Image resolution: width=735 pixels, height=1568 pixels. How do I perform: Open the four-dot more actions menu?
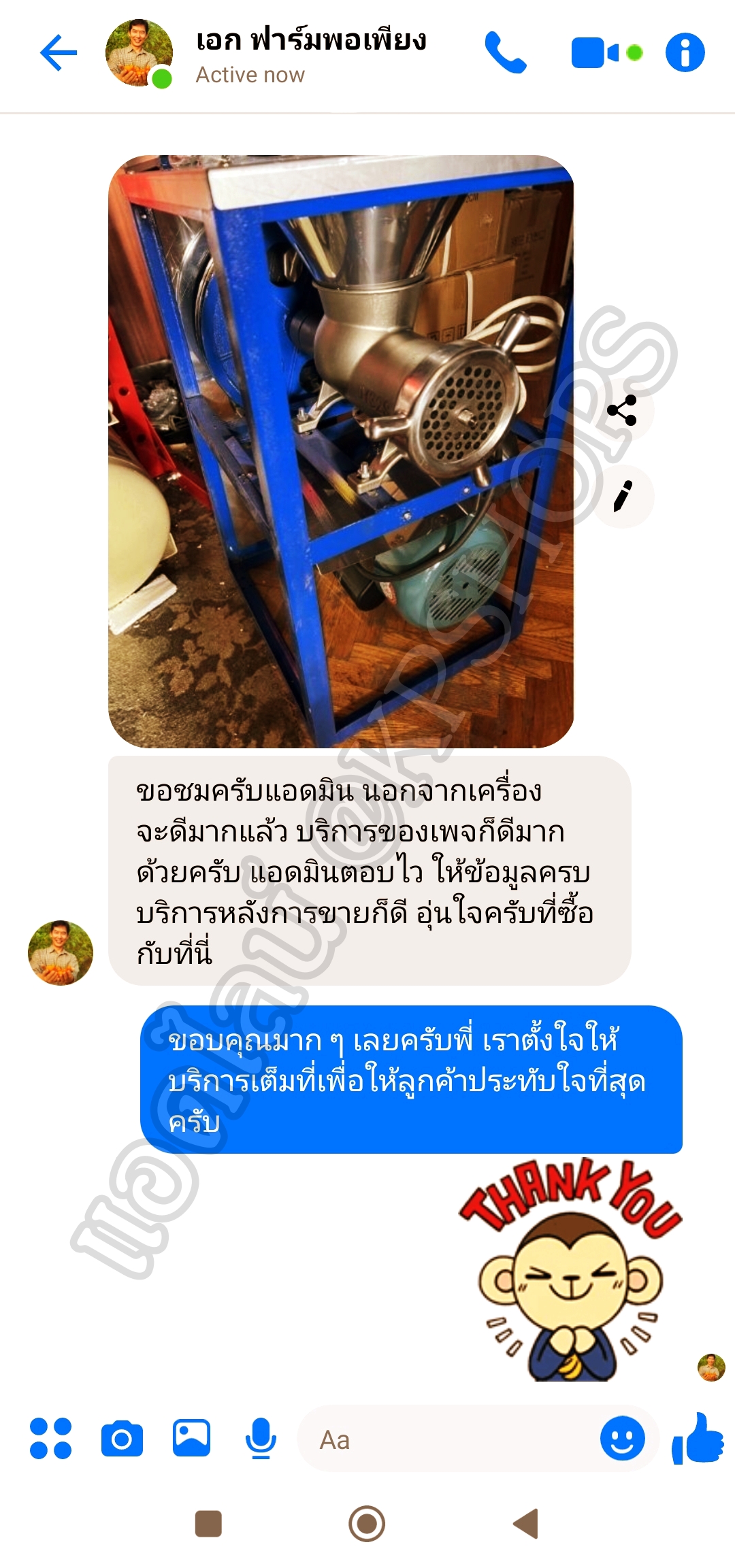point(50,1438)
